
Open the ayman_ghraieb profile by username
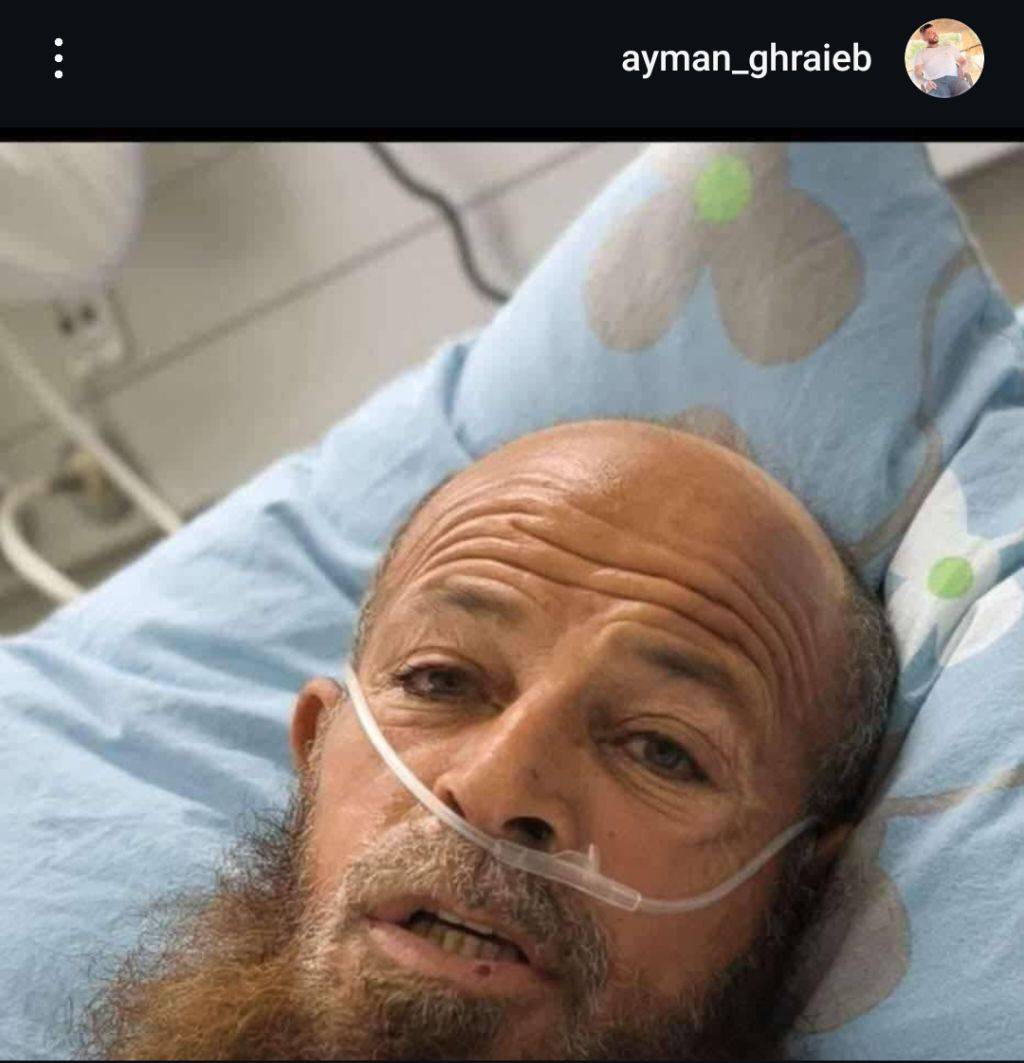coord(746,59)
